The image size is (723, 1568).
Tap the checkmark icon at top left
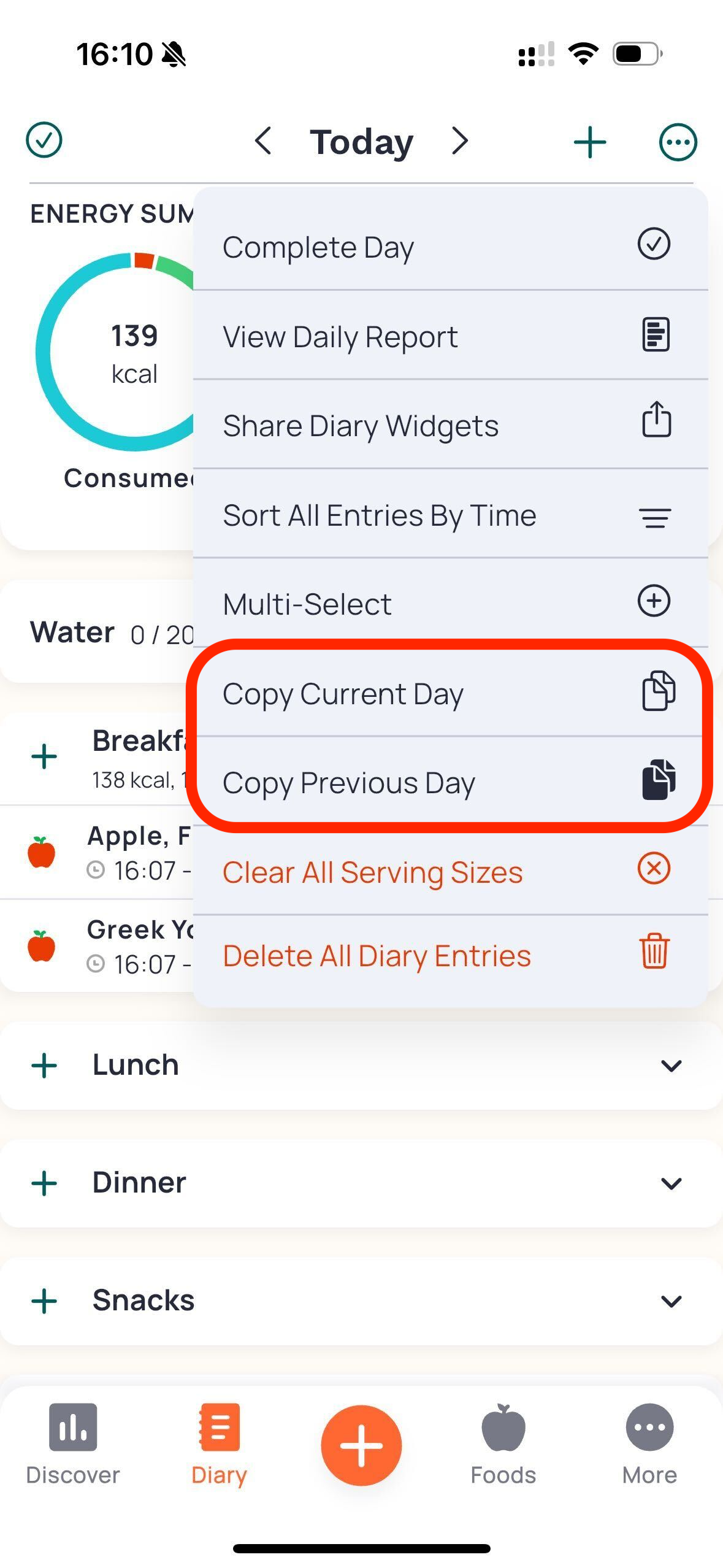(44, 140)
